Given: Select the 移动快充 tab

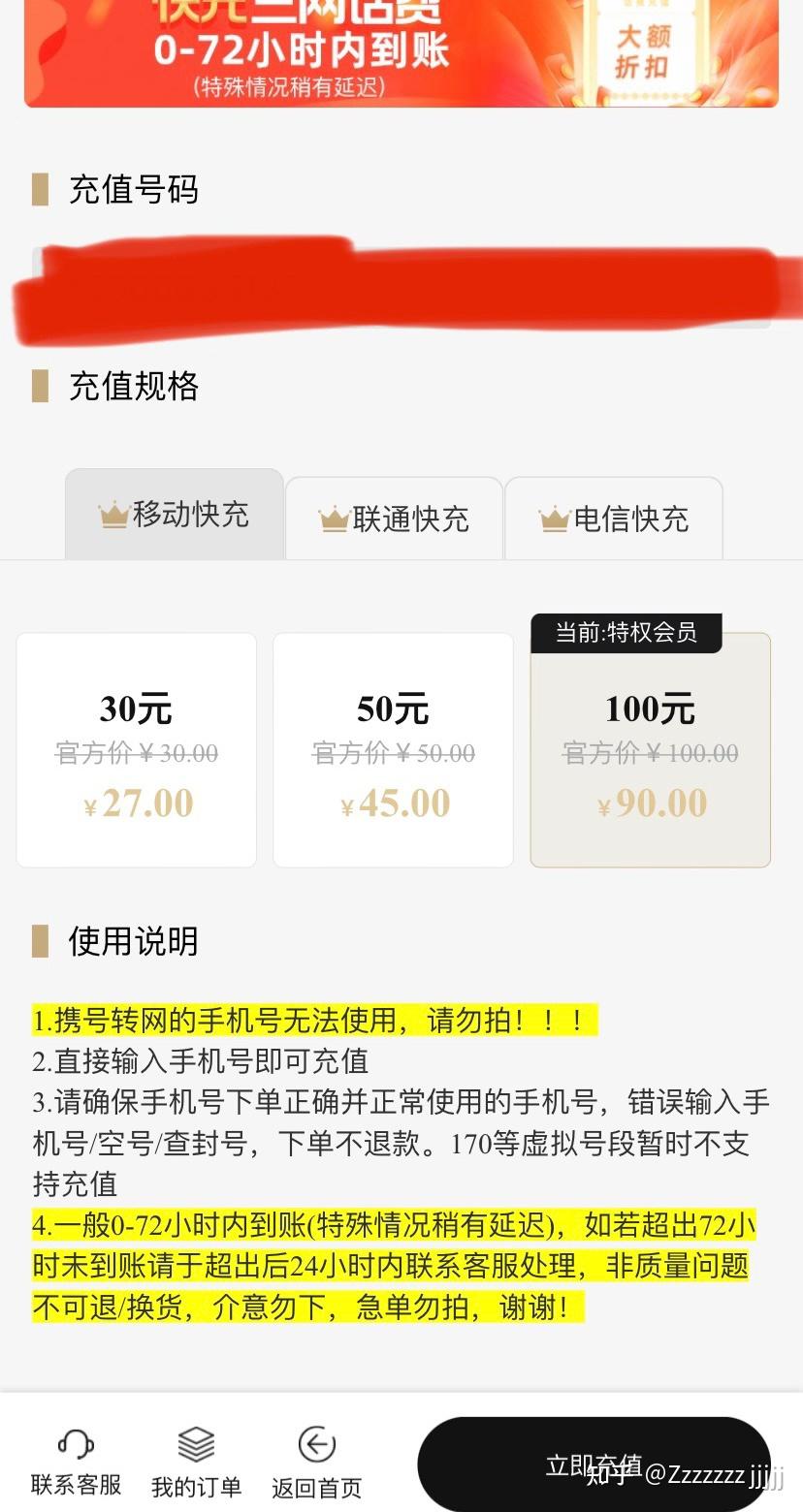Looking at the screenshot, I should 175,515.
